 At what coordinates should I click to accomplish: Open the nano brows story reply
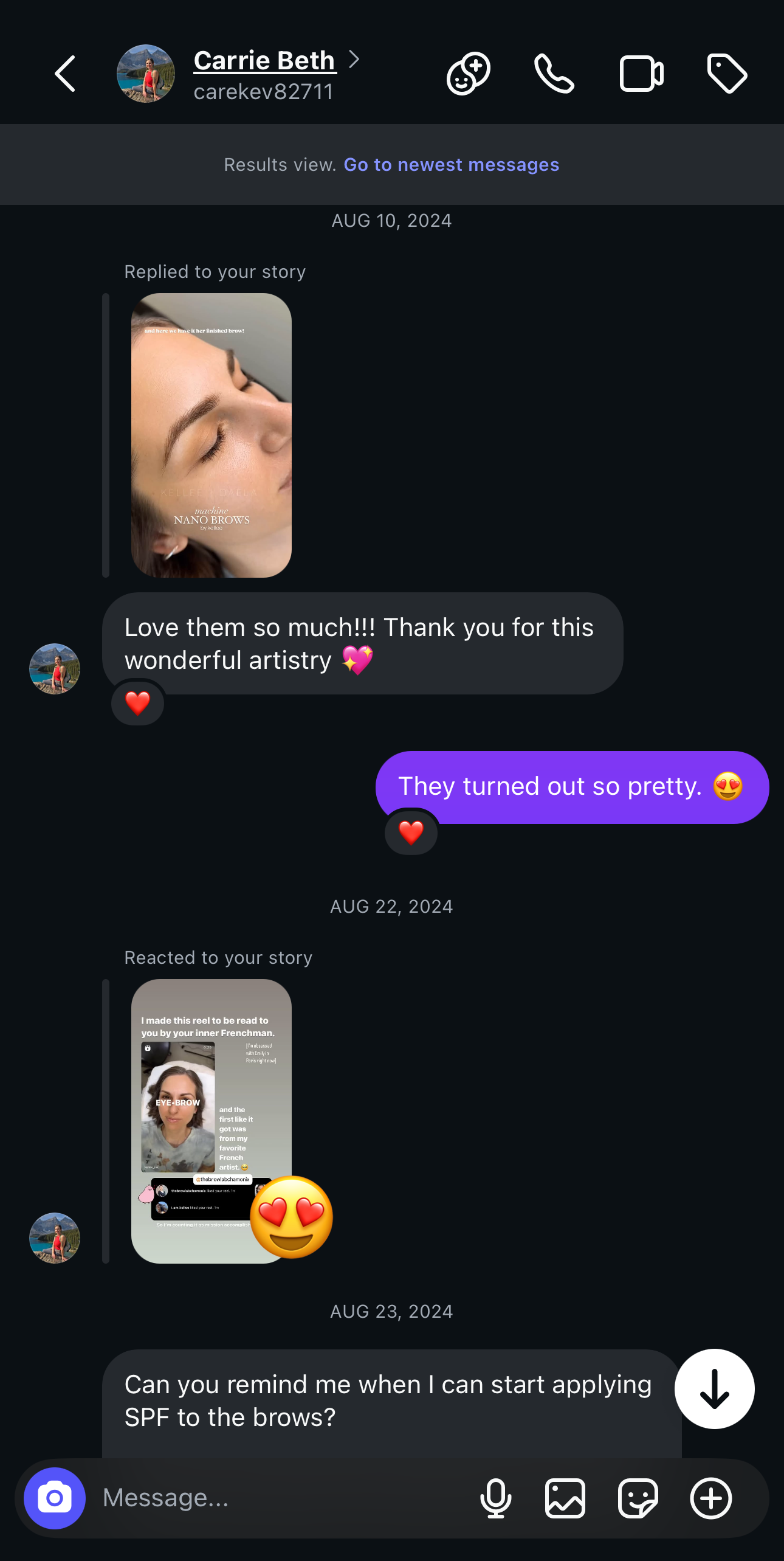(211, 435)
